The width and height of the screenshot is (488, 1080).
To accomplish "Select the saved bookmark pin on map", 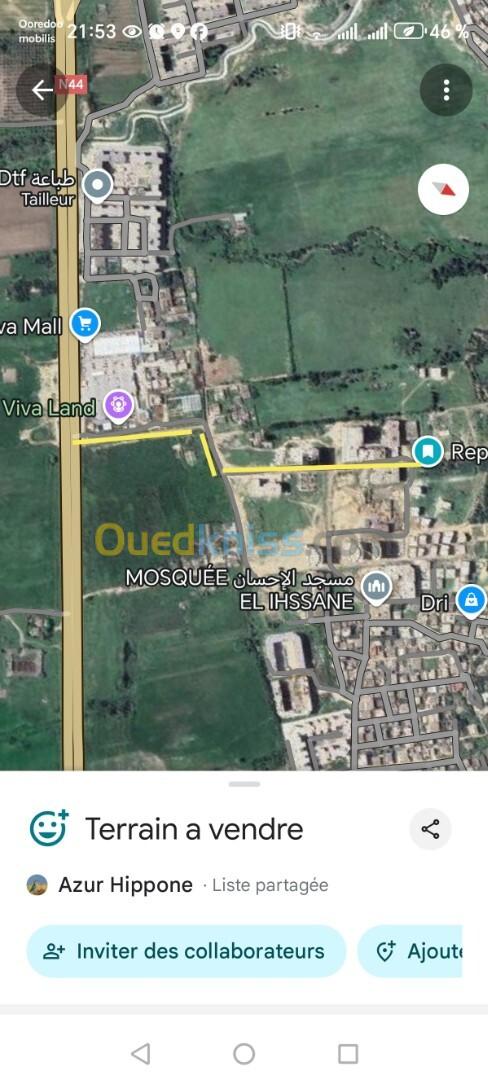I will (428, 452).
